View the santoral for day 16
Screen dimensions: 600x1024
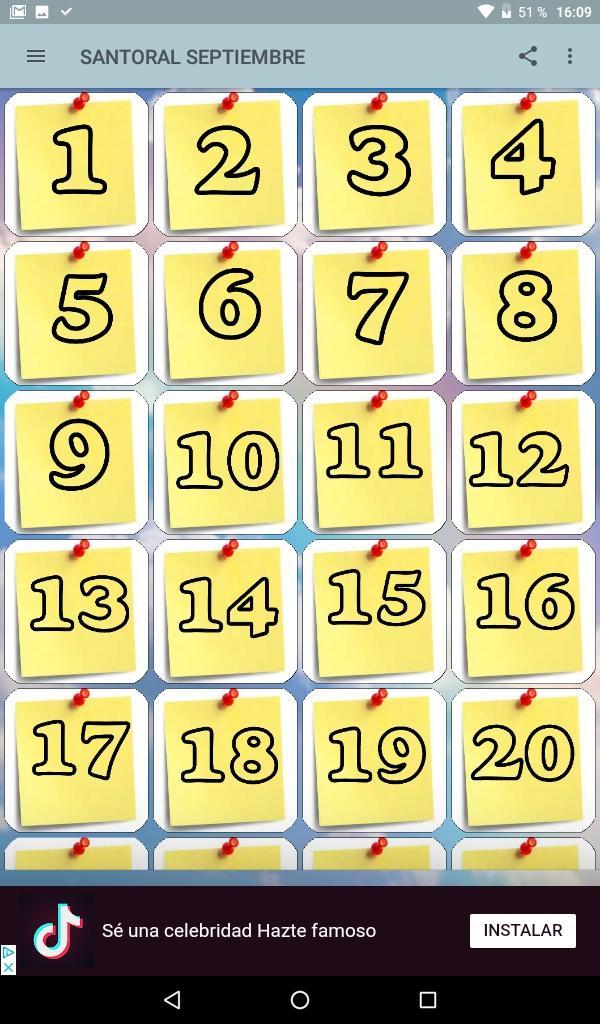523,611
